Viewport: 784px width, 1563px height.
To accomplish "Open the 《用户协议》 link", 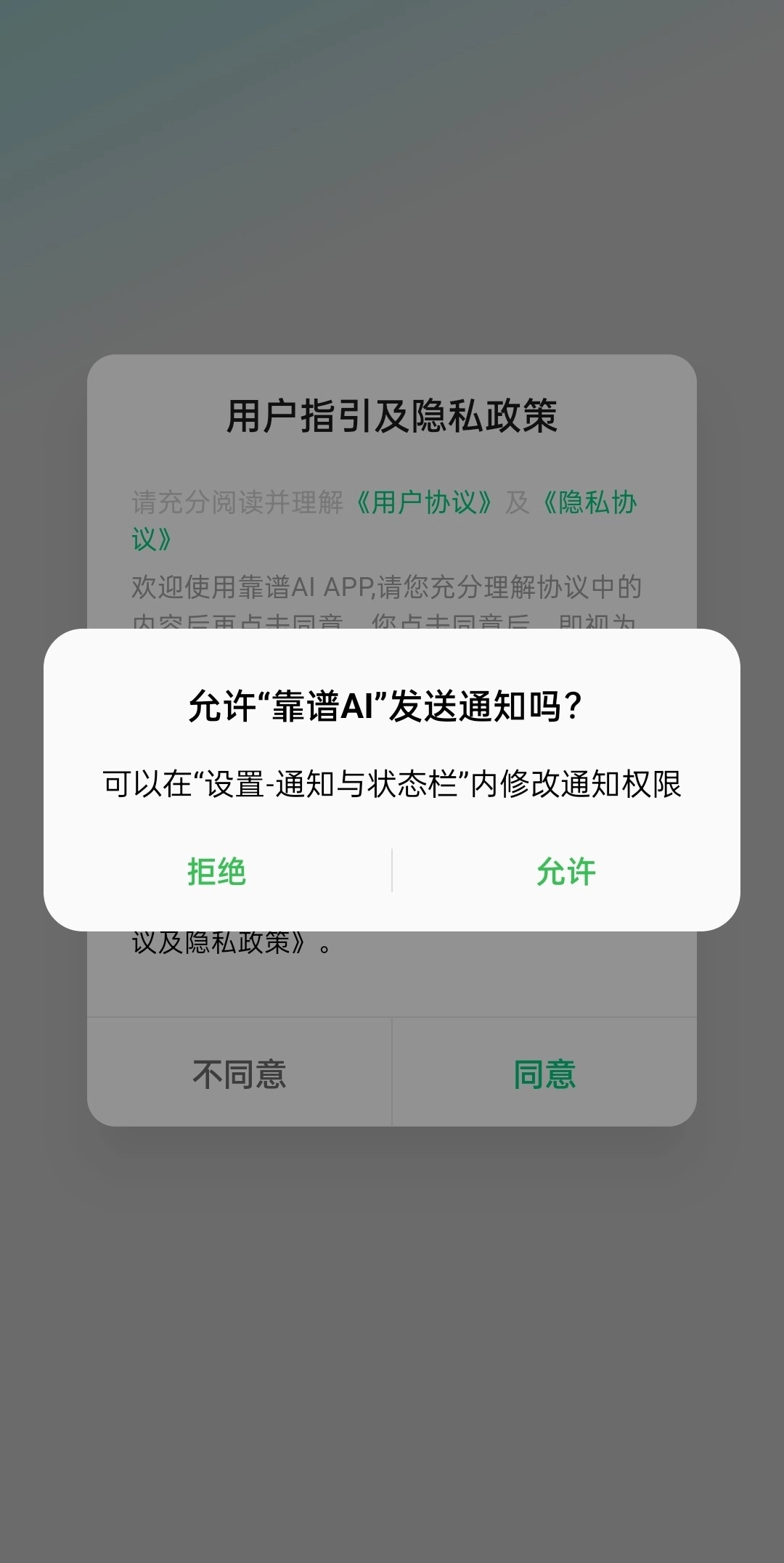I will pos(424,502).
